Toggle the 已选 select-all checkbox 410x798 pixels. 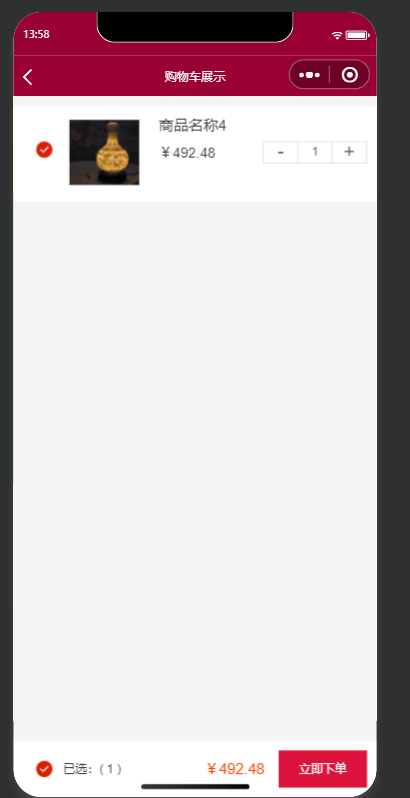pyautogui.click(x=44, y=768)
